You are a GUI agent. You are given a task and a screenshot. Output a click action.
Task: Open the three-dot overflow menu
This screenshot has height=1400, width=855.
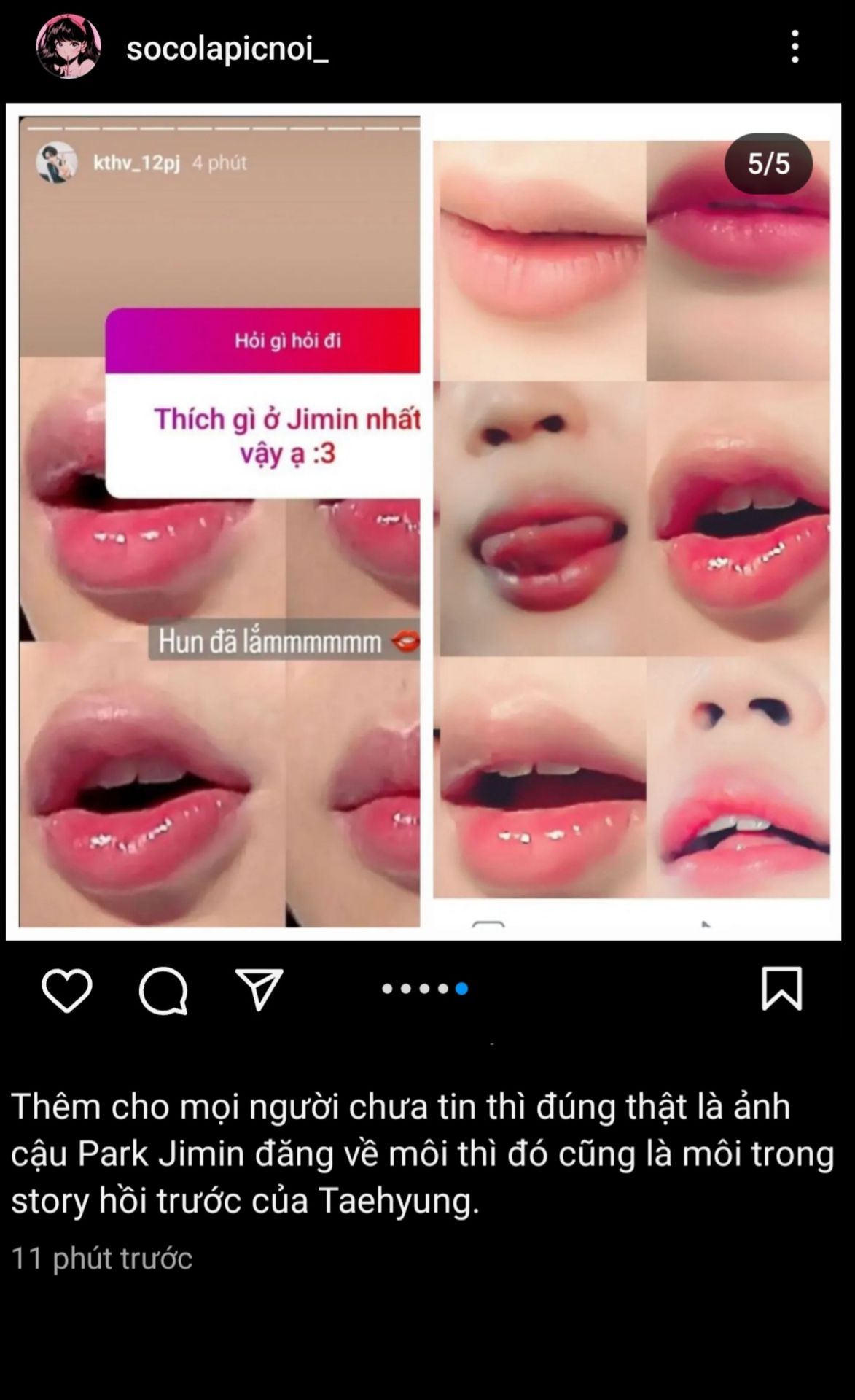pyautogui.click(x=795, y=47)
